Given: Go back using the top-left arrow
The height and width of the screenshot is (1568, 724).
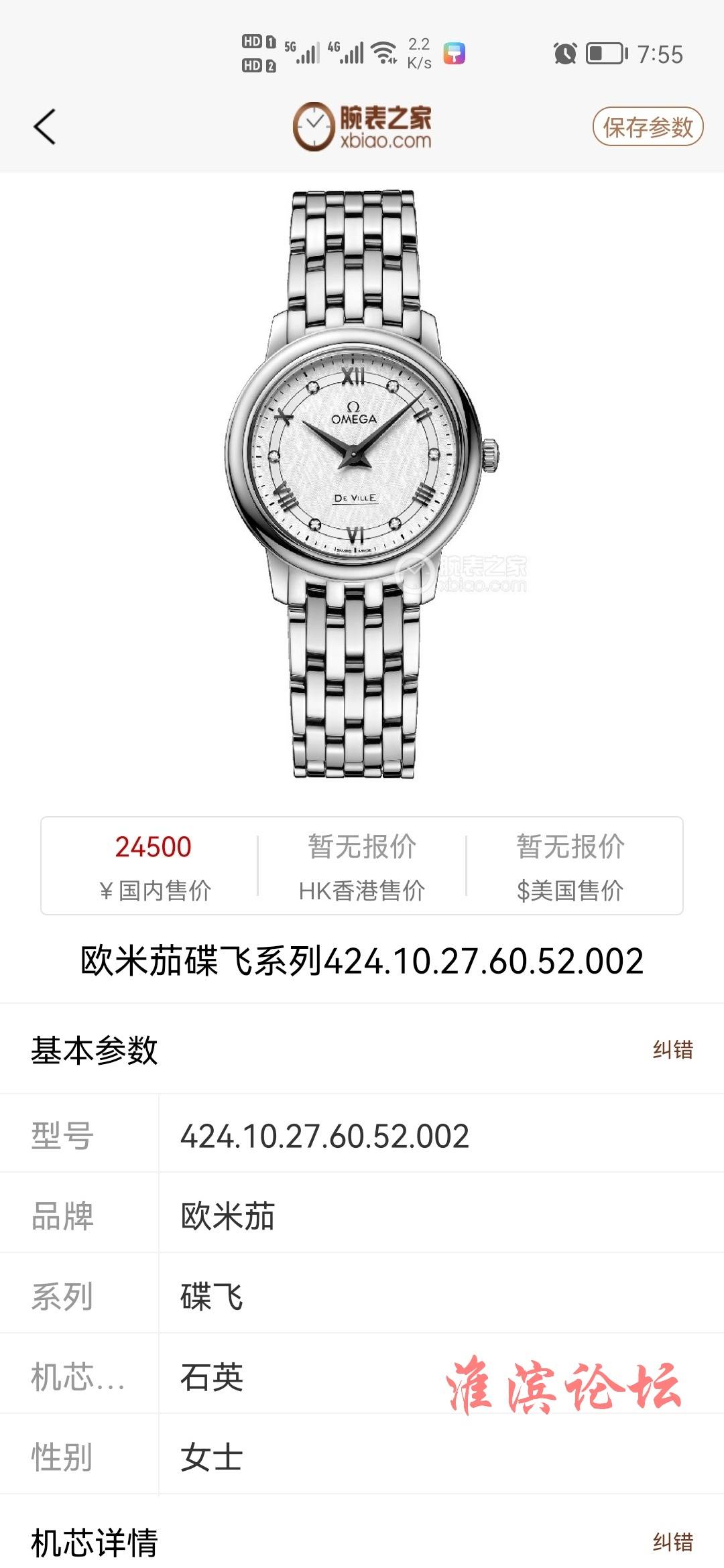Looking at the screenshot, I should coord(44,127).
